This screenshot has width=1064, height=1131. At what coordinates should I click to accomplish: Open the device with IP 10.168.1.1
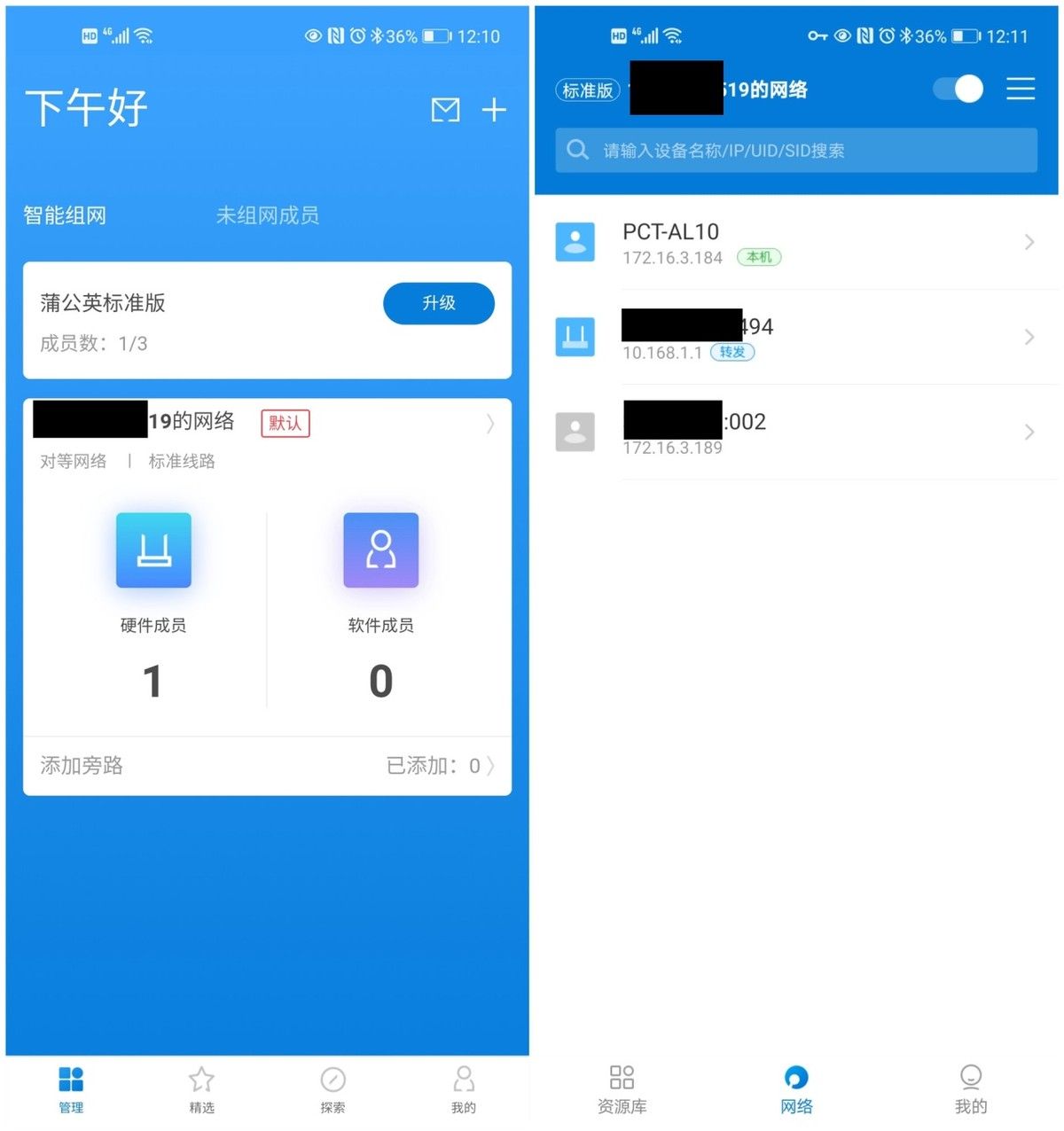point(796,337)
